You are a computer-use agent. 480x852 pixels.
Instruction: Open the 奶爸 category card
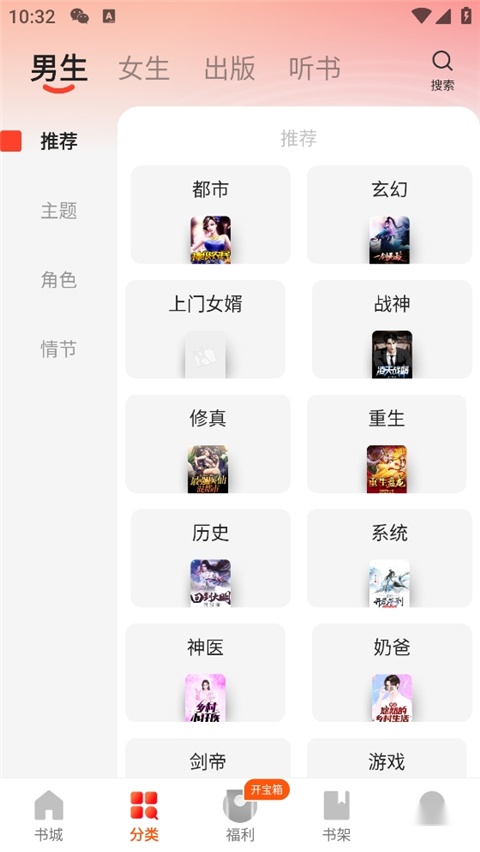click(392, 673)
